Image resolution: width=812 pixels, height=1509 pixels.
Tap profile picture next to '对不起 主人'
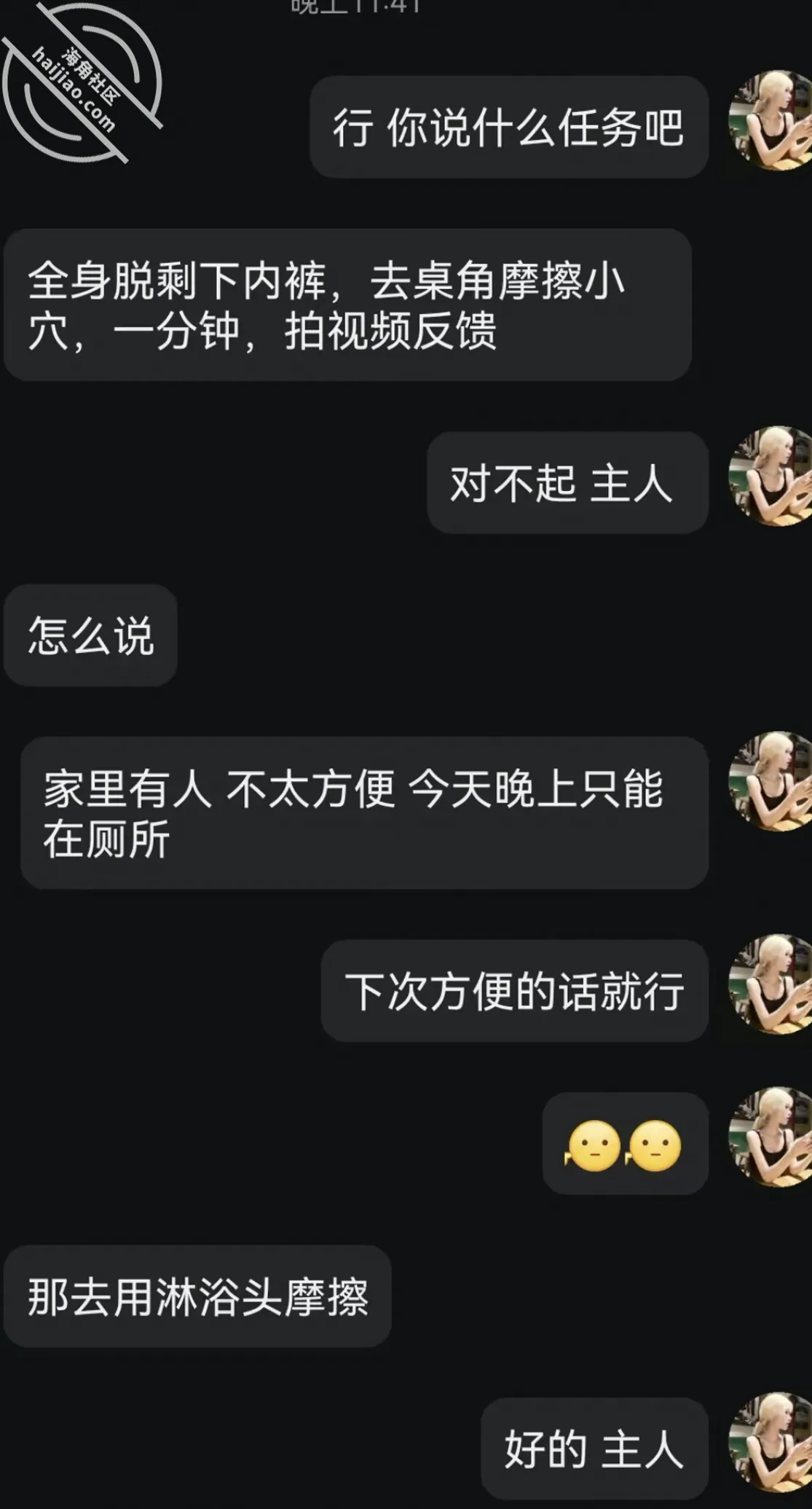(x=771, y=477)
